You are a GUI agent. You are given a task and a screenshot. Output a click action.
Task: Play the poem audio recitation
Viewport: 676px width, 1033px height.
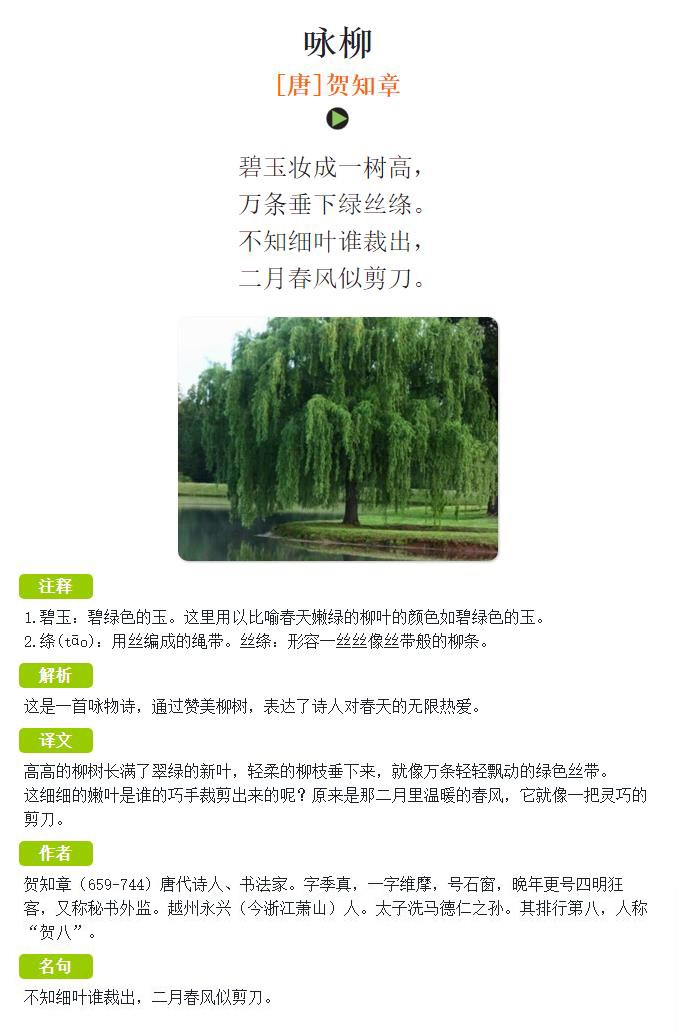click(x=338, y=119)
